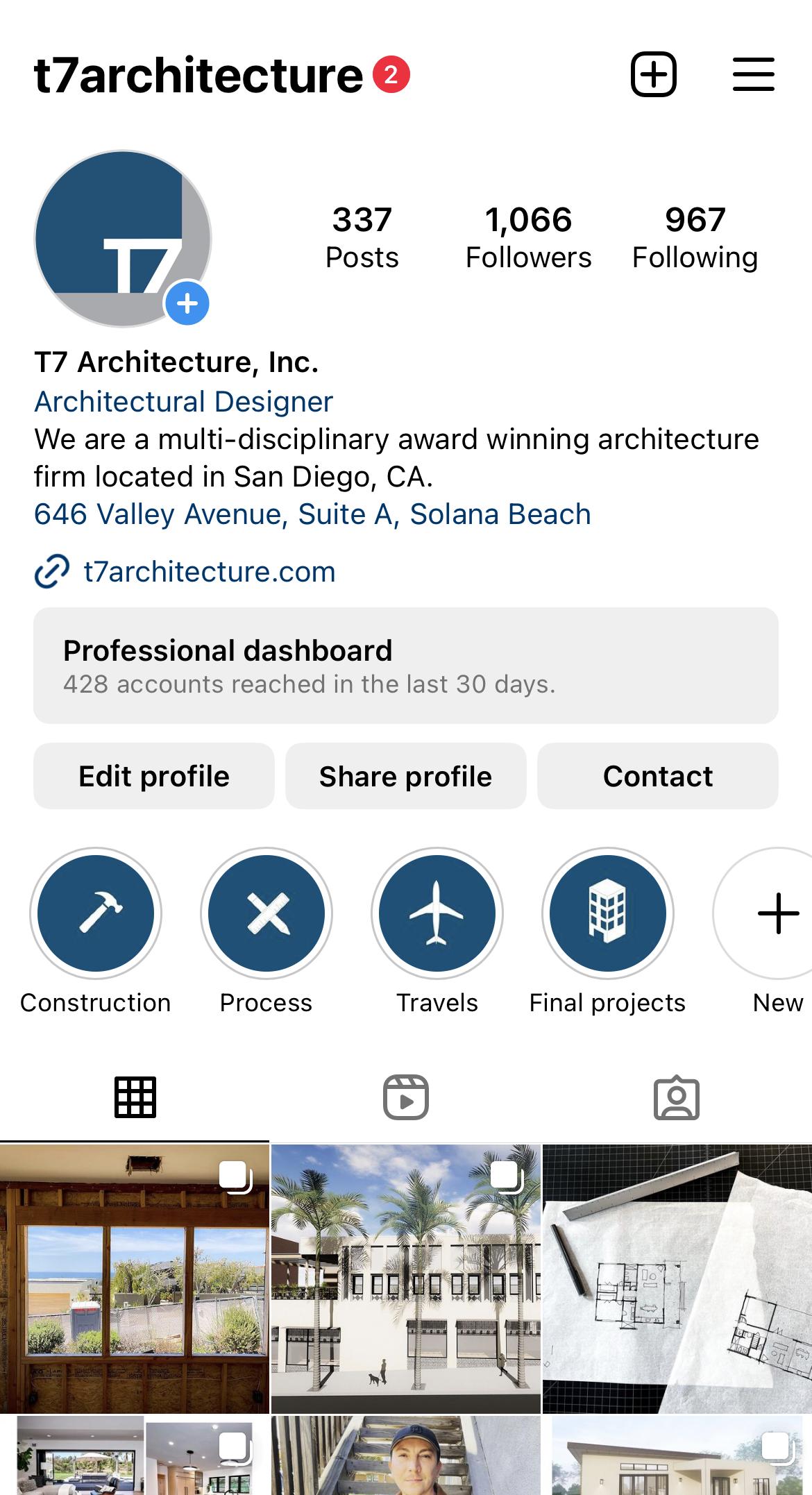Open the post with palm tree rendering
The height and width of the screenshot is (1495, 812).
(406, 1278)
